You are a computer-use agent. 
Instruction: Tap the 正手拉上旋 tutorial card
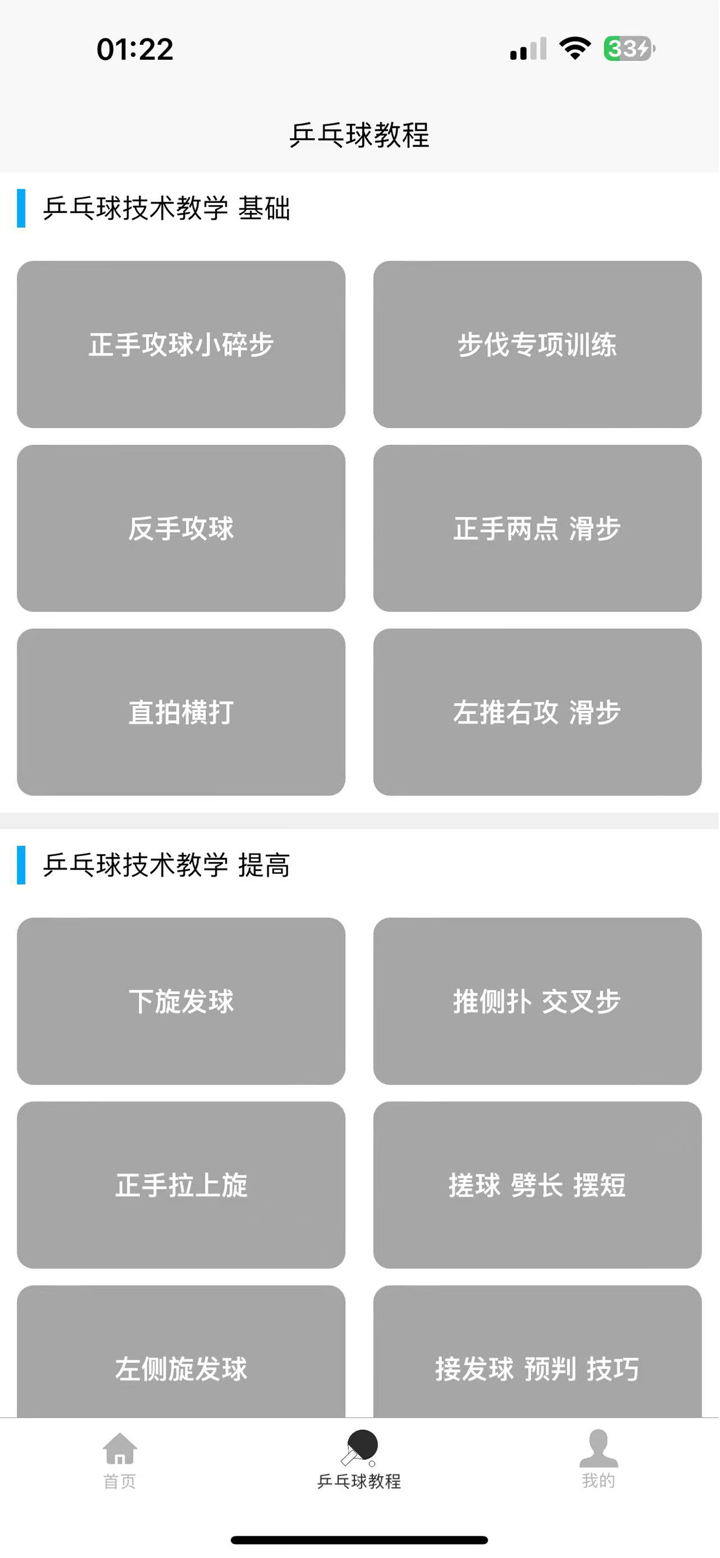(x=180, y=1185)
